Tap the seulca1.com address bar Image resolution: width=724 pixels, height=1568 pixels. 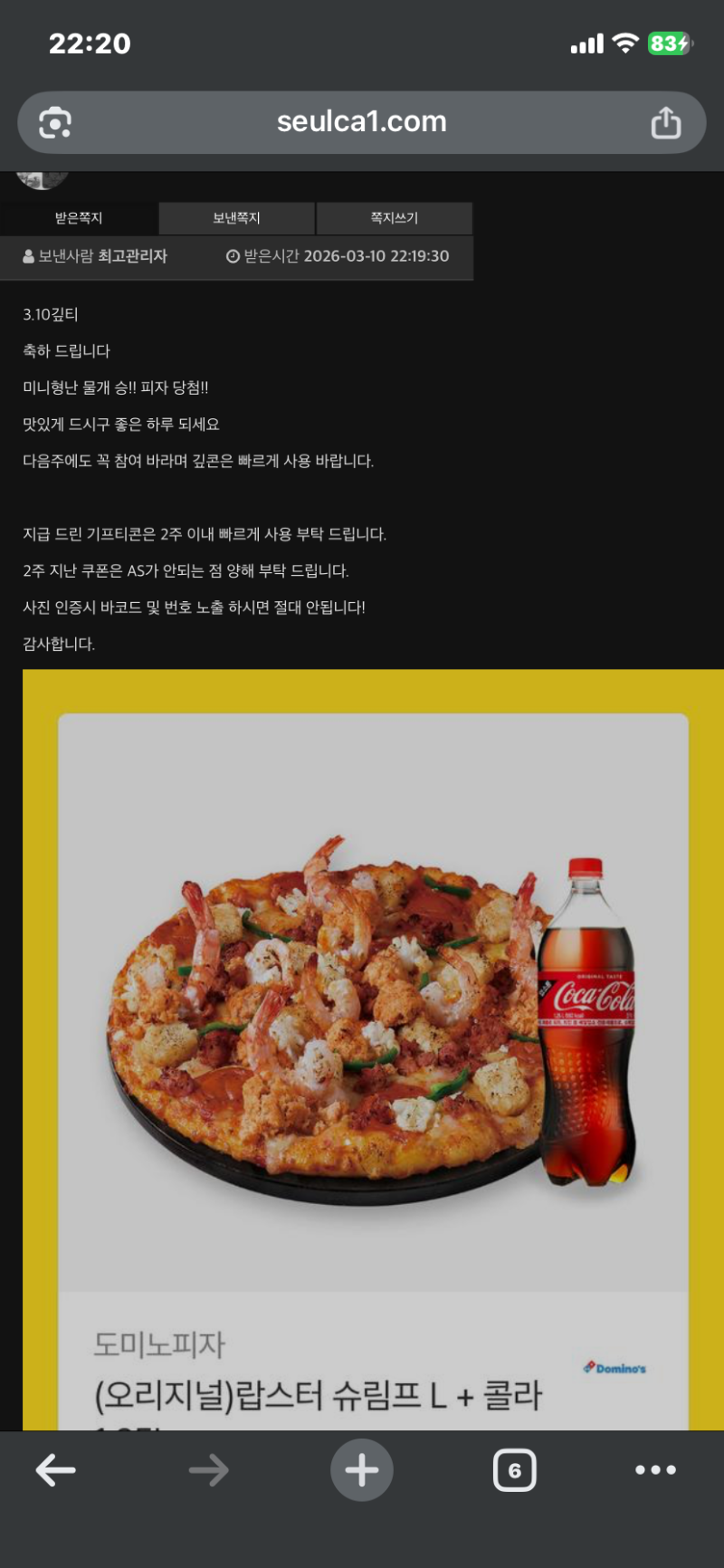[362, 122]
